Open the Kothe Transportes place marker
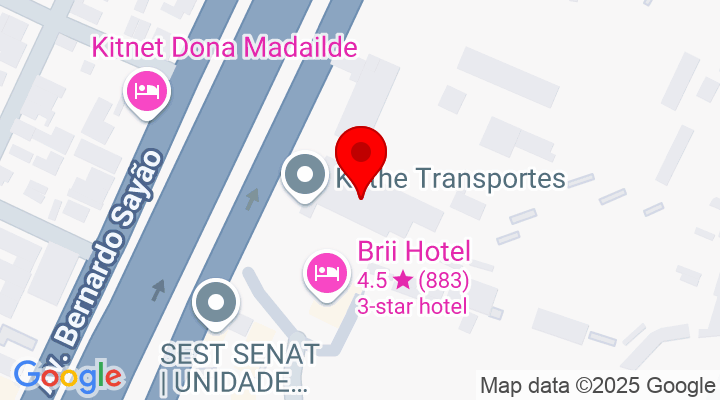Image resolution: width=720 pixels, height=400 pixels. click(x=304, y=176)
